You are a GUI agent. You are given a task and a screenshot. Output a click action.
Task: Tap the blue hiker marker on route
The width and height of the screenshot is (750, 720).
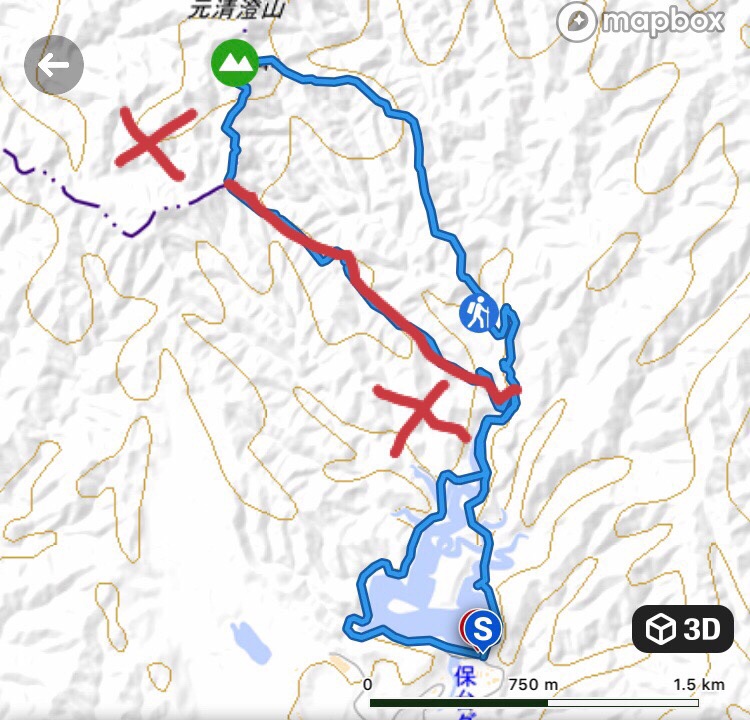click(479, 312)
